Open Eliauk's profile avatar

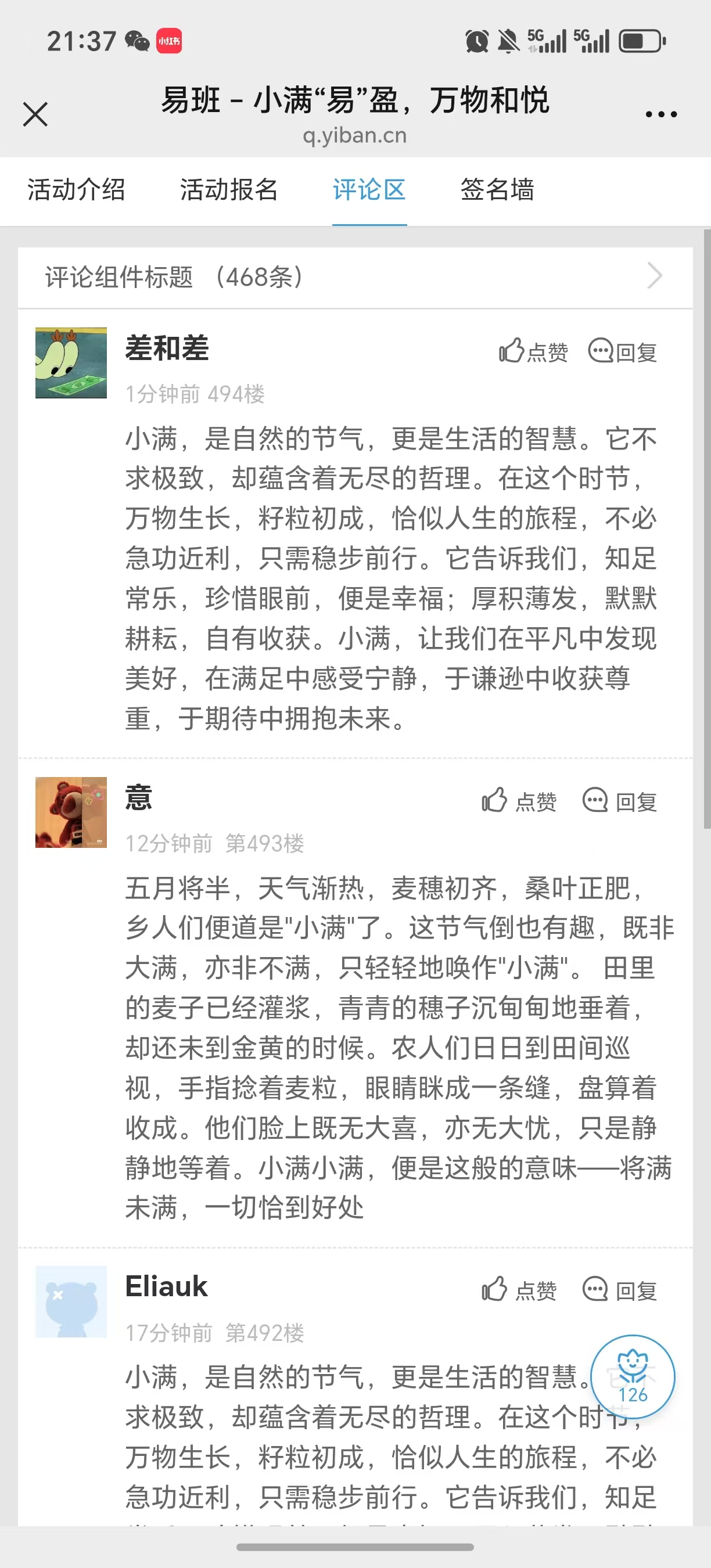(x=71, y=1301)
